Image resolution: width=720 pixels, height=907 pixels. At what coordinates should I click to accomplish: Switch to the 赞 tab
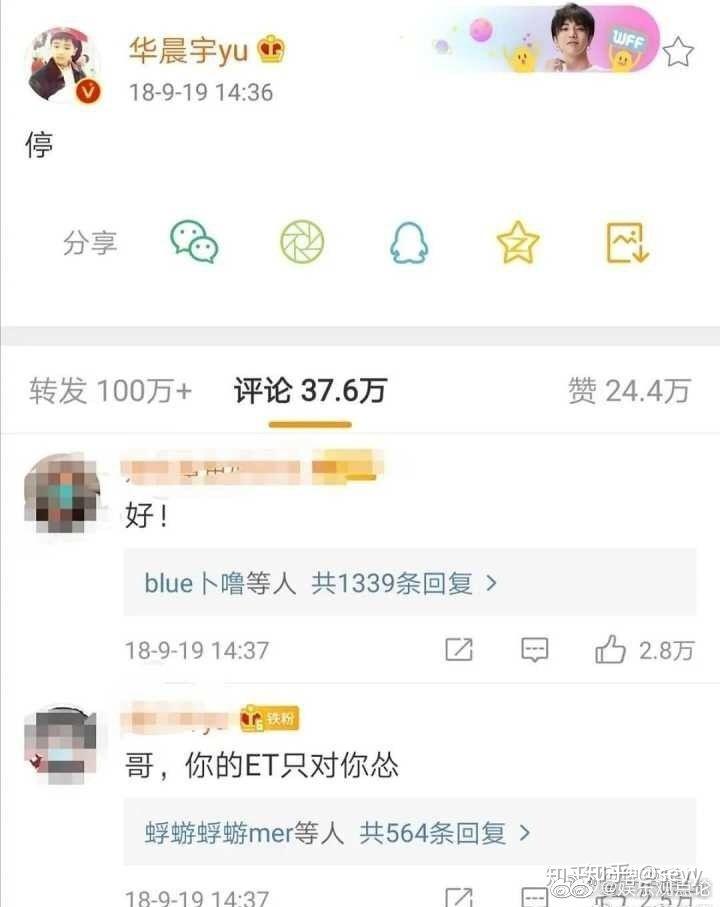(x=629, y=391)
